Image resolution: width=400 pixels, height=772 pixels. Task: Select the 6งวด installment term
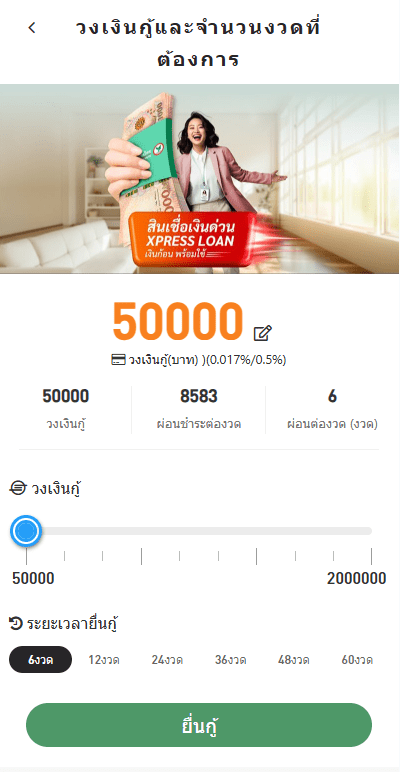[x=40, y=660]
